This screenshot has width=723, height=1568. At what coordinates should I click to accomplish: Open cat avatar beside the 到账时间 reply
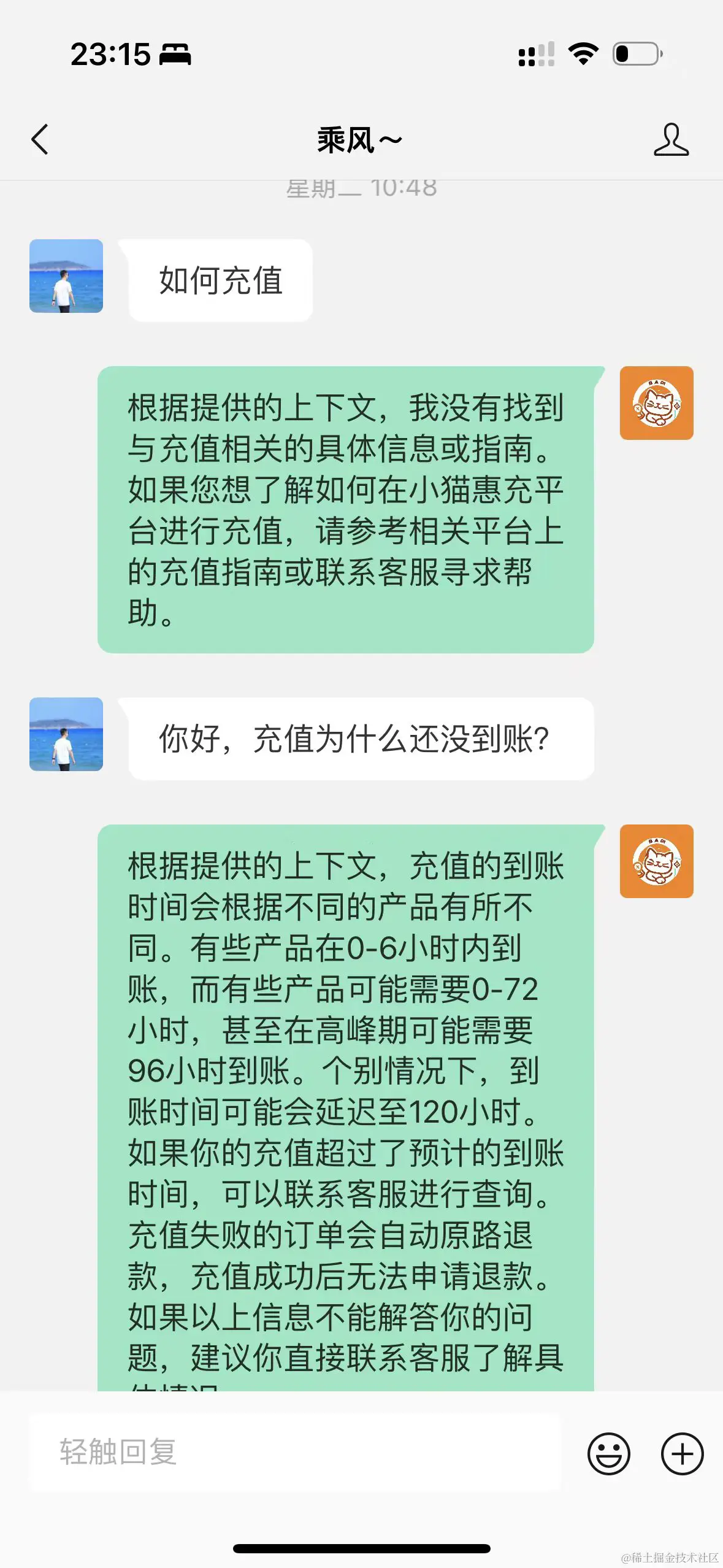[656, 861]
